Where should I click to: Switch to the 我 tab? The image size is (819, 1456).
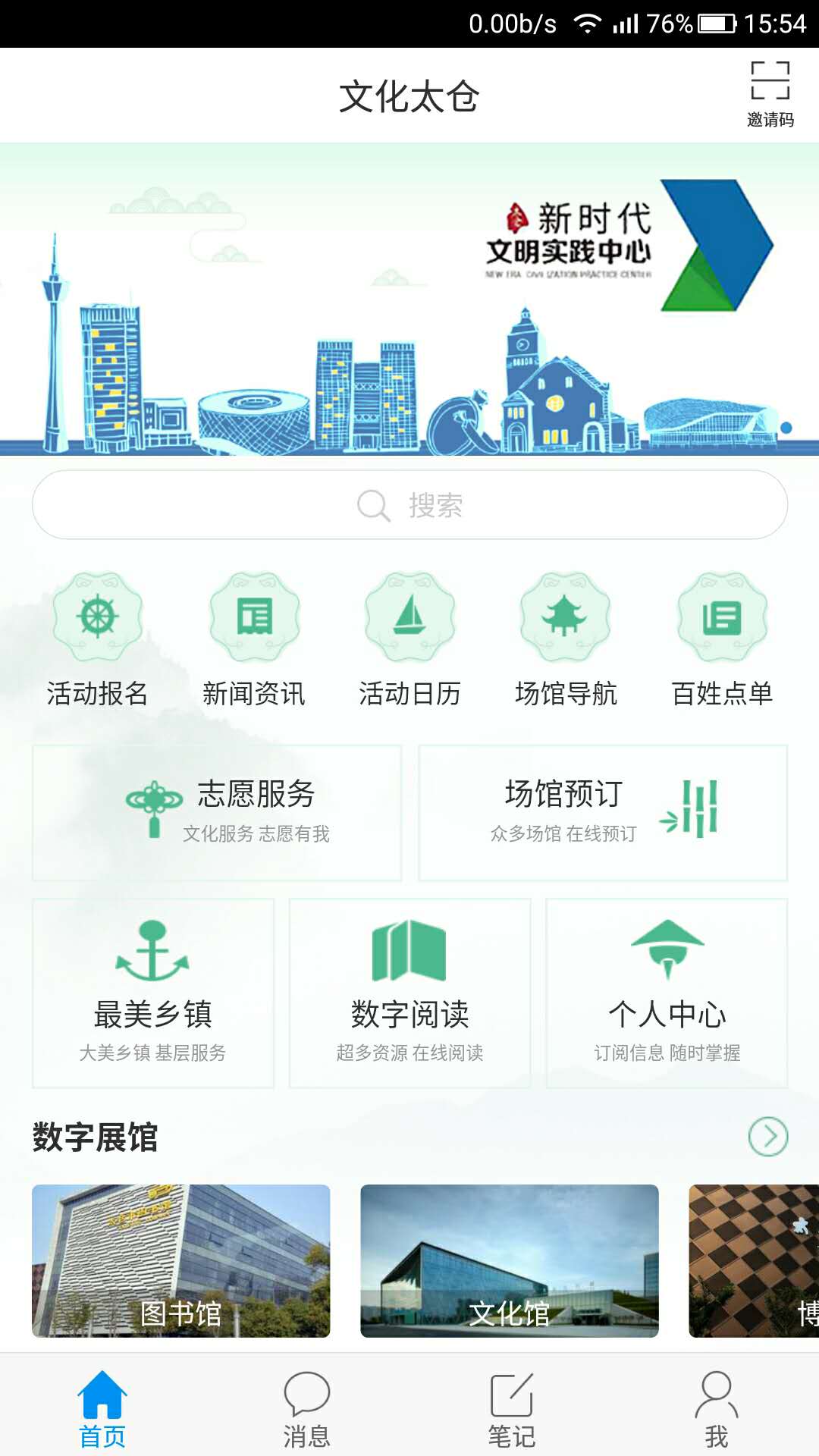pos(716,1409)
